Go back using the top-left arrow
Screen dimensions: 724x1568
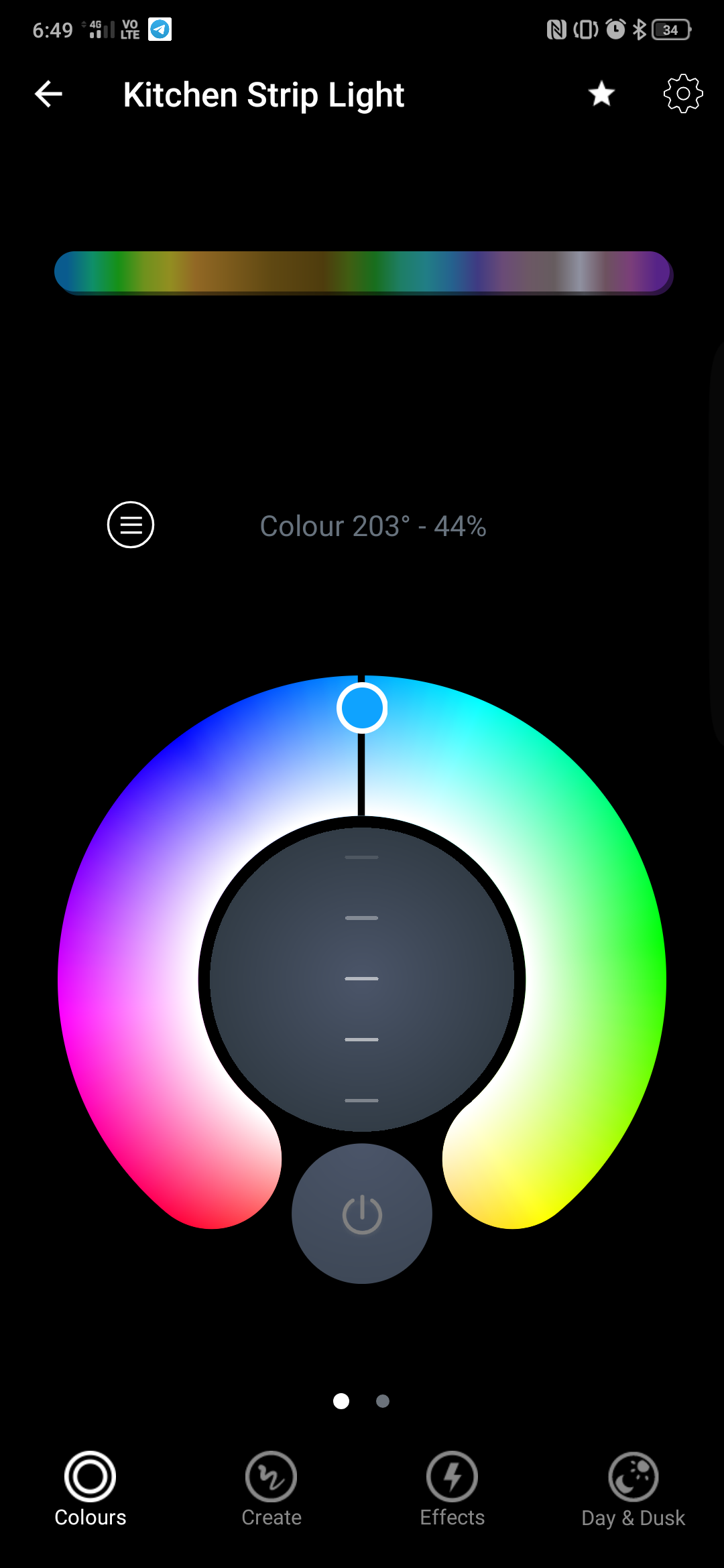(x=48, y=94)
